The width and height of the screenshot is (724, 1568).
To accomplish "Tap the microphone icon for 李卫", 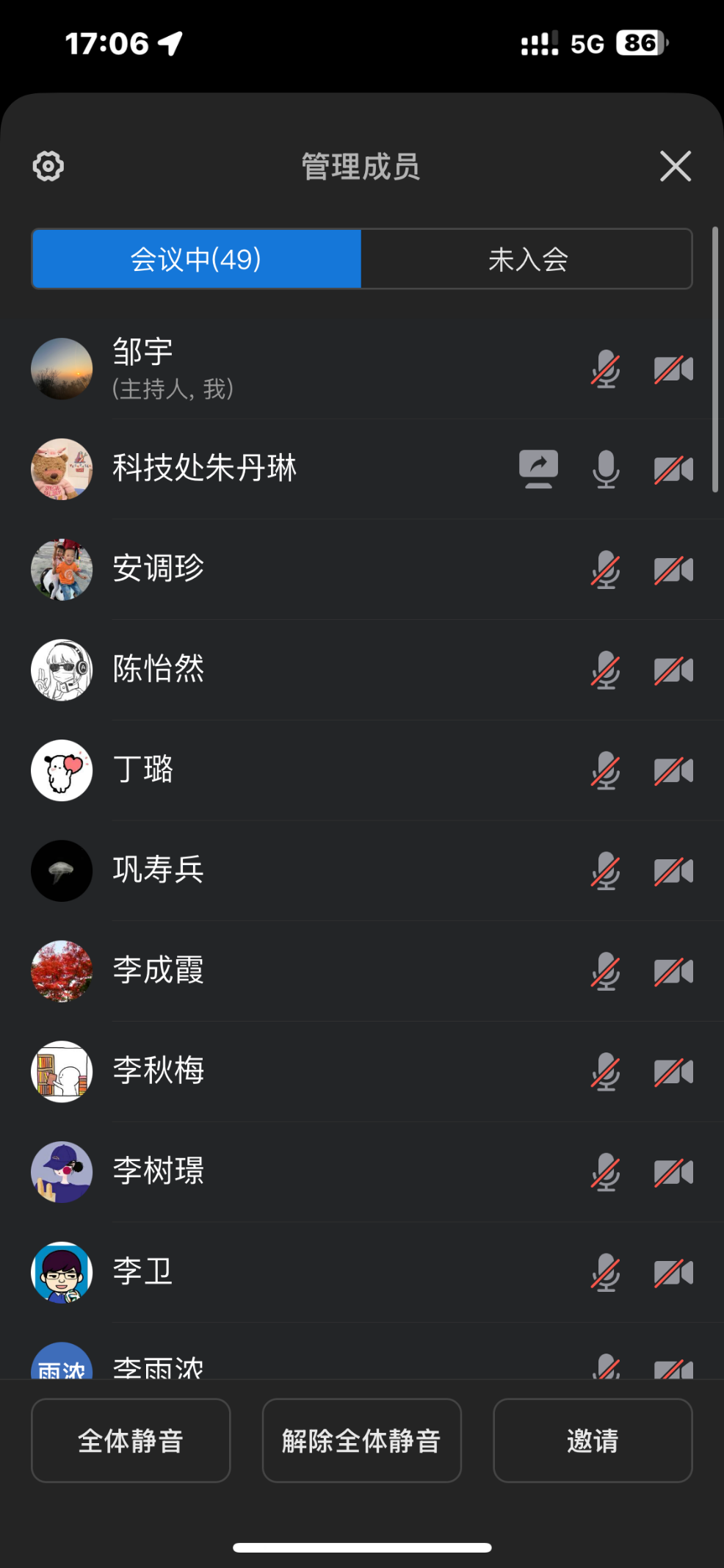I will 606,1273.
